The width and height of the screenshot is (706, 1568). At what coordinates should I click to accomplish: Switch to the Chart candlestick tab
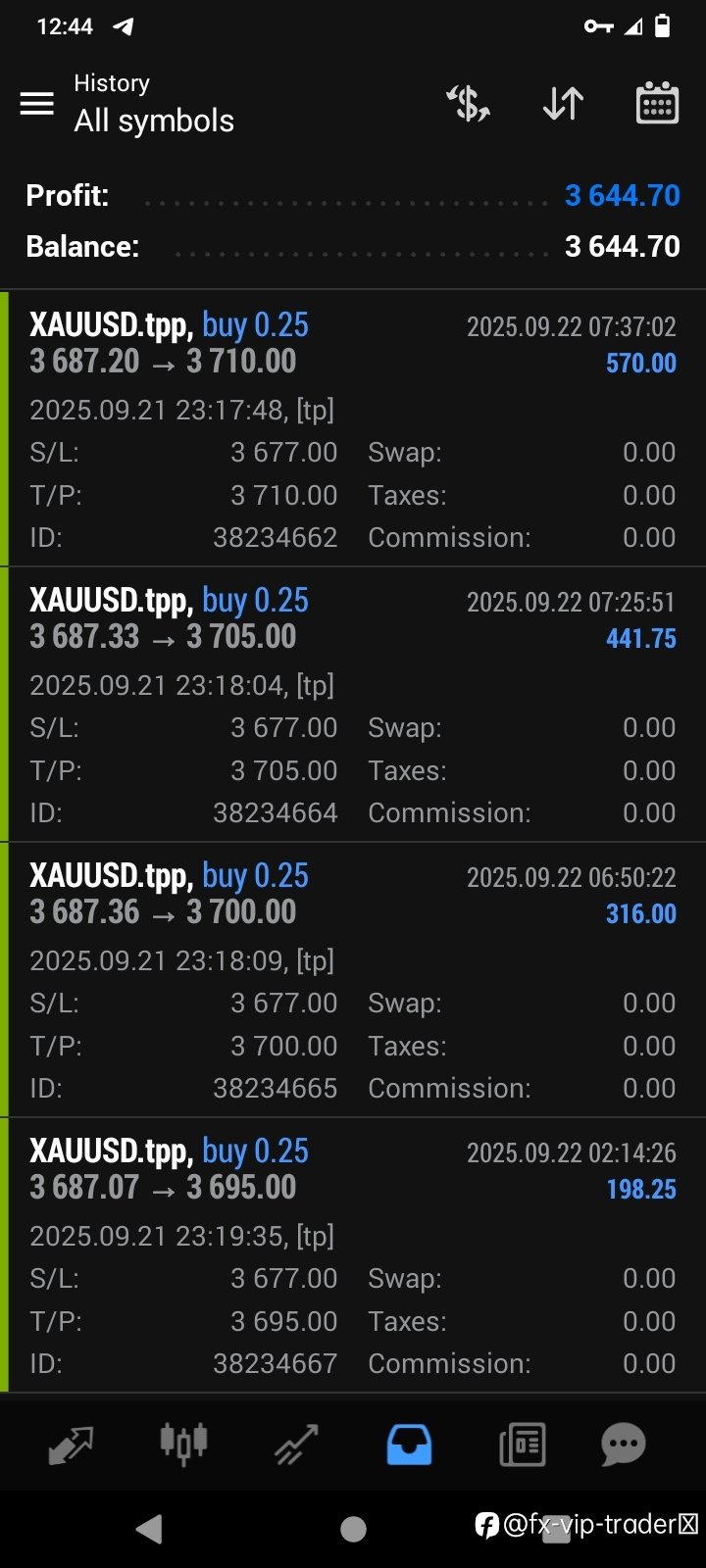[x=183, y=1445]
